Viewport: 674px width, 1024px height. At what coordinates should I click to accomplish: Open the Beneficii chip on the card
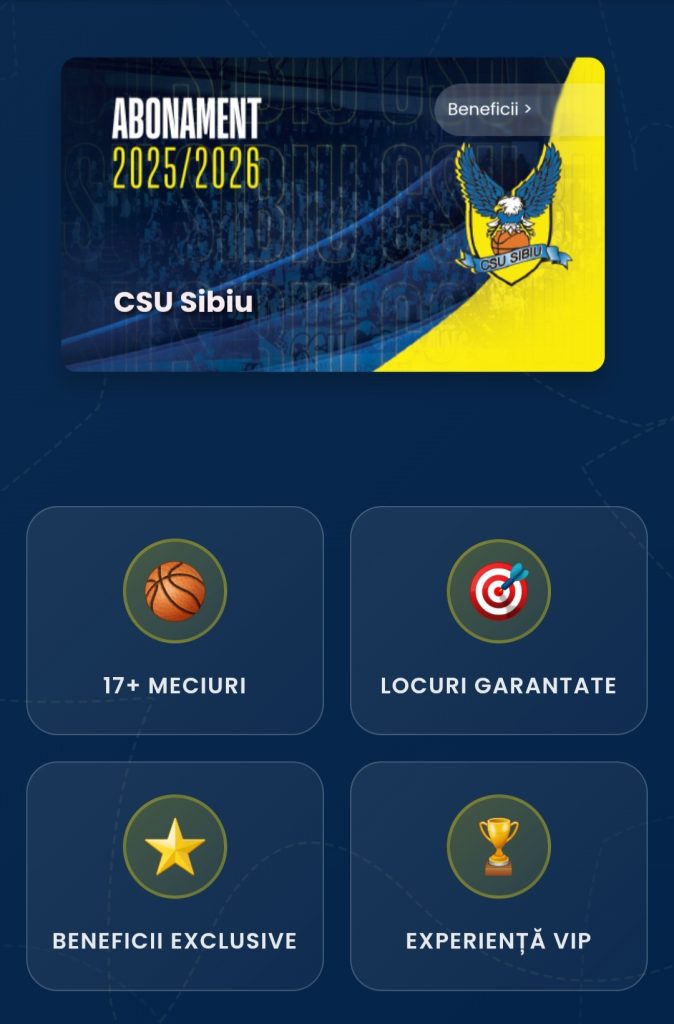pos(490,109)
